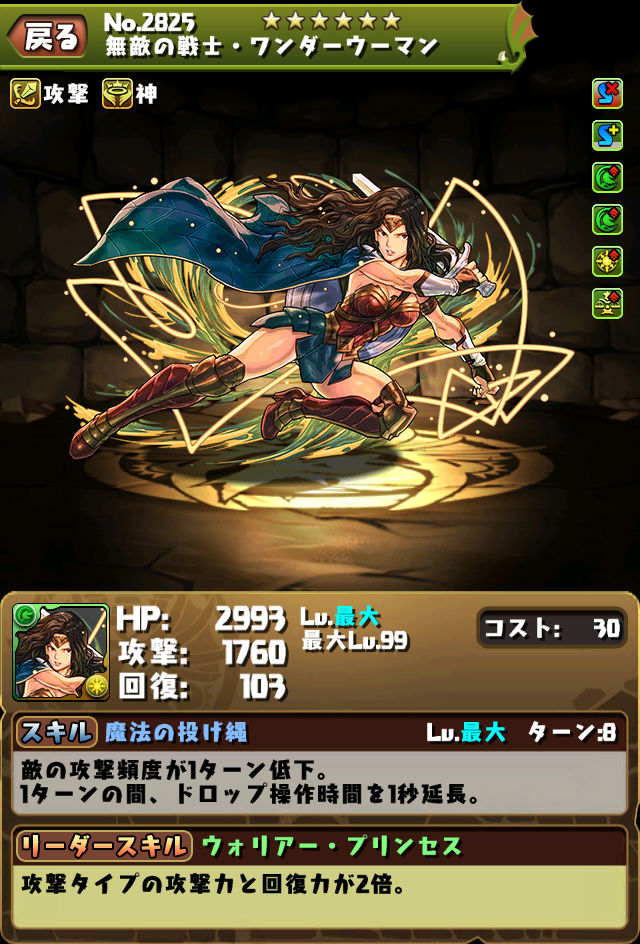Tap the skill bind resist awakening icon
This screenshot has width=640, height=944.
(x=607, y=95)
